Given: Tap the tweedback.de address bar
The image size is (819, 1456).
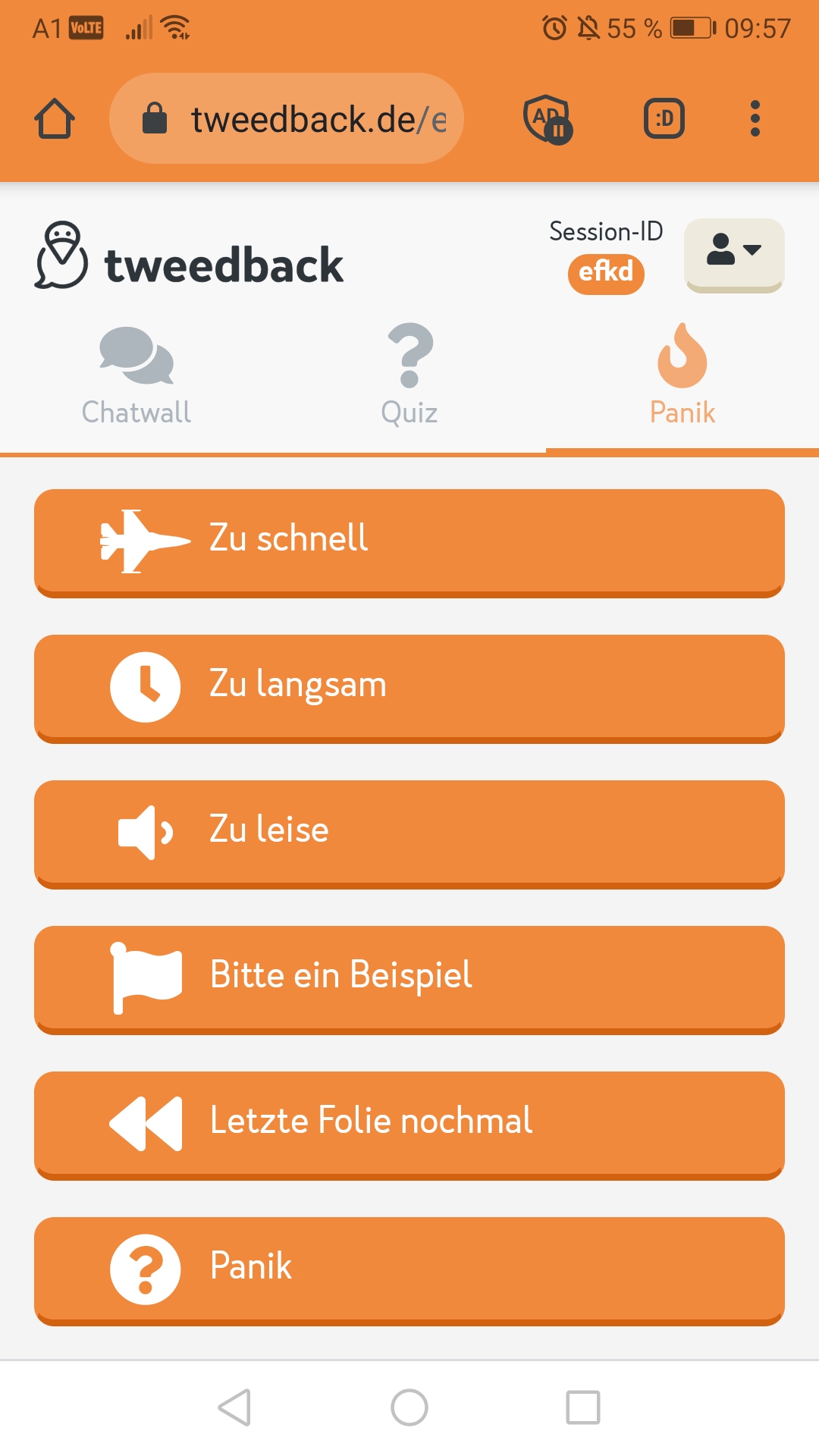Looking at the screenshot, I should coord(287,118).
